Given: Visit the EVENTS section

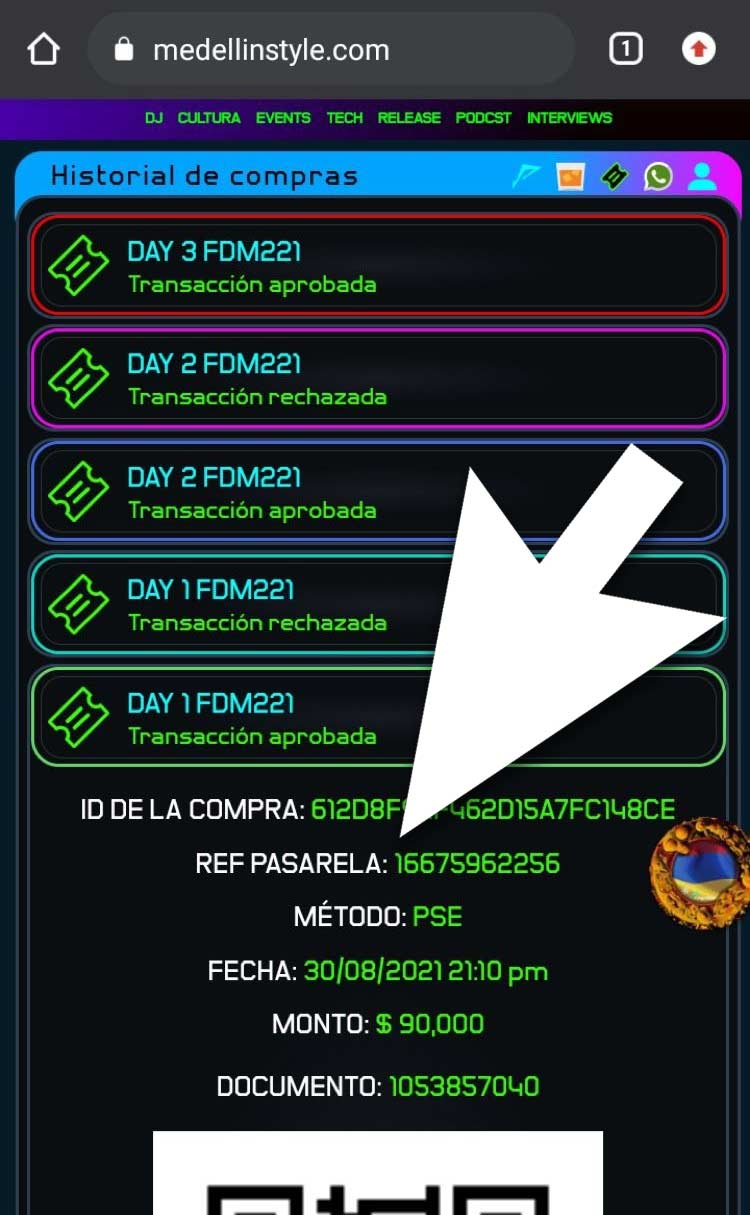Looking at the screenshot, I should coord(283,118).
